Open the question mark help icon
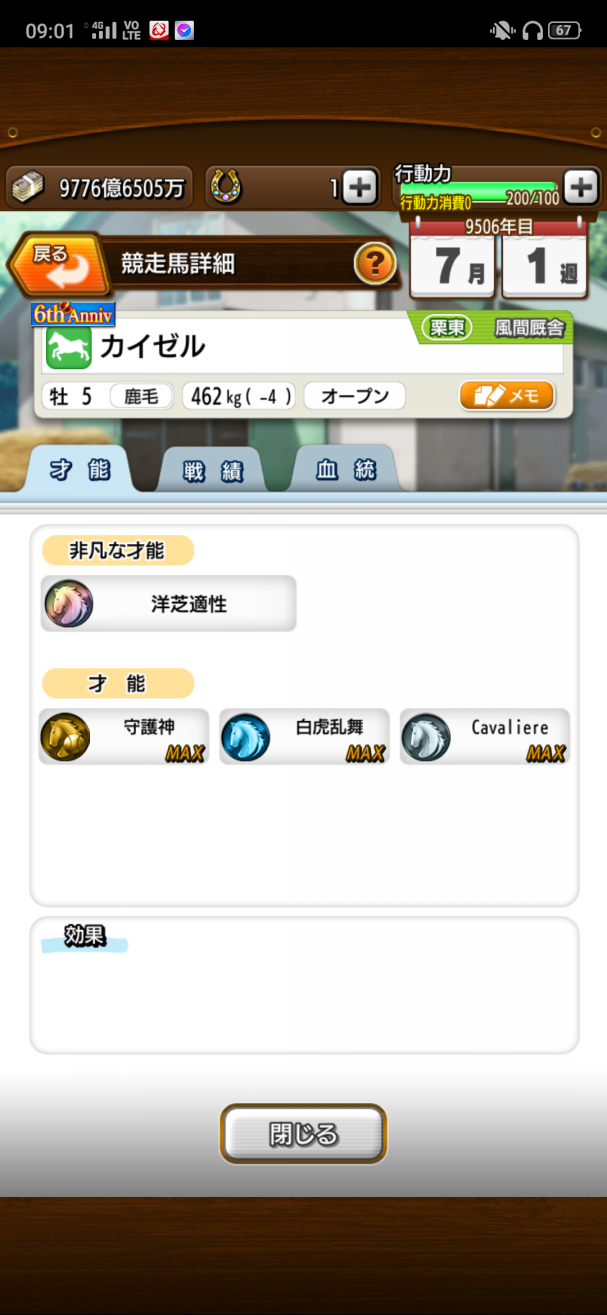Screen dimensions: 607x1315 [374, 264]
